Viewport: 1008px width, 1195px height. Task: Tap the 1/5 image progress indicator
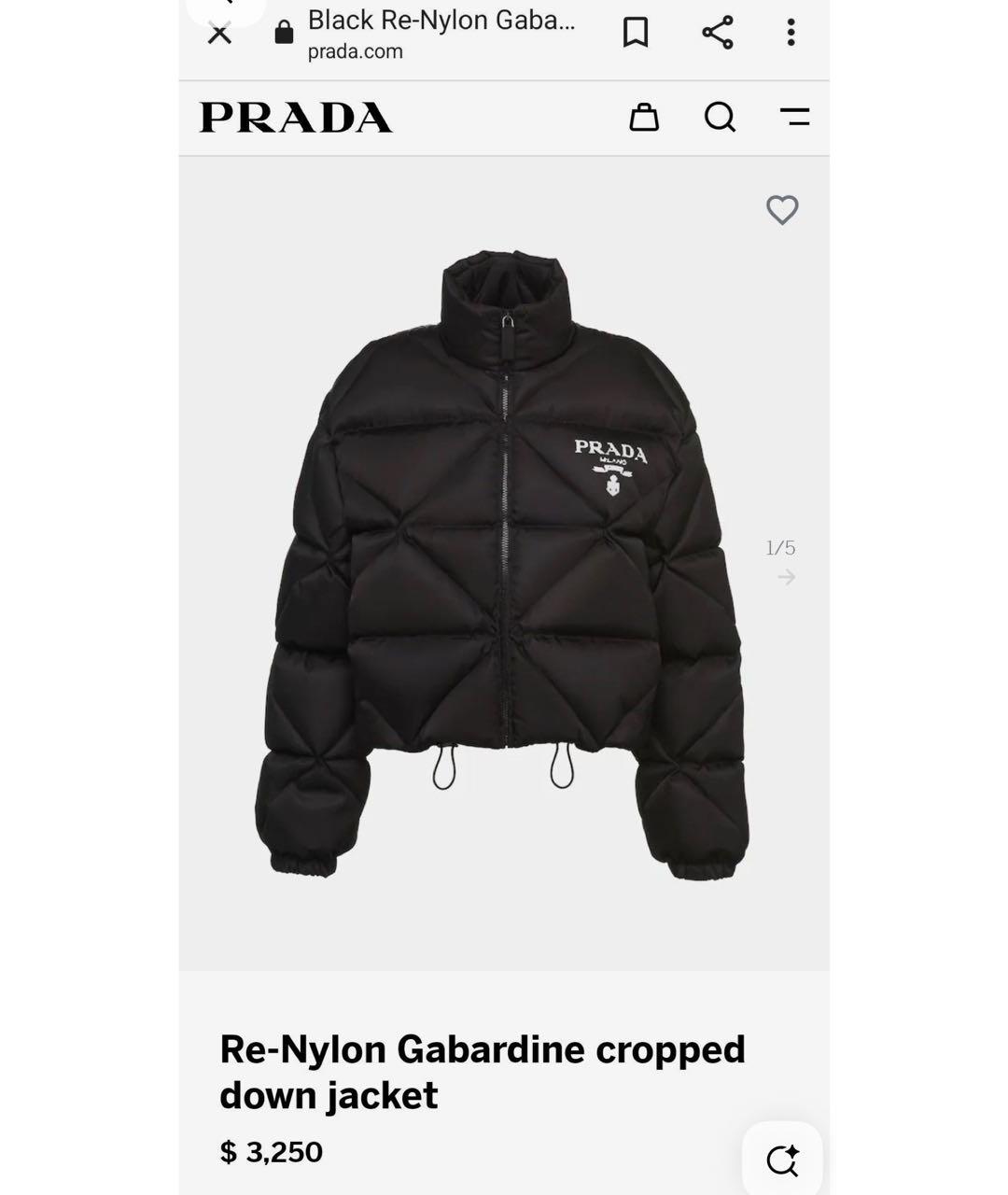[778, 548]
